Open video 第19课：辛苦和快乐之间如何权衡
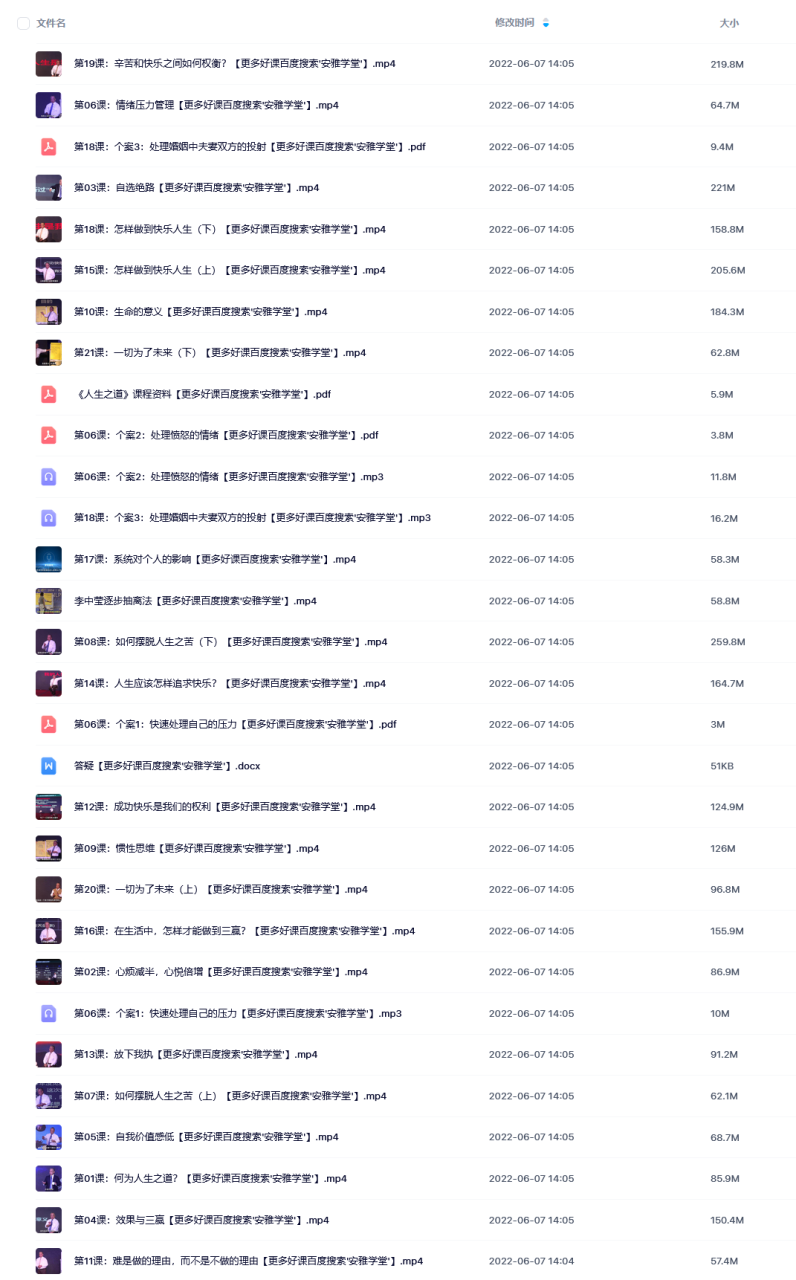The image size is (796, 1280). pos(234,64)
